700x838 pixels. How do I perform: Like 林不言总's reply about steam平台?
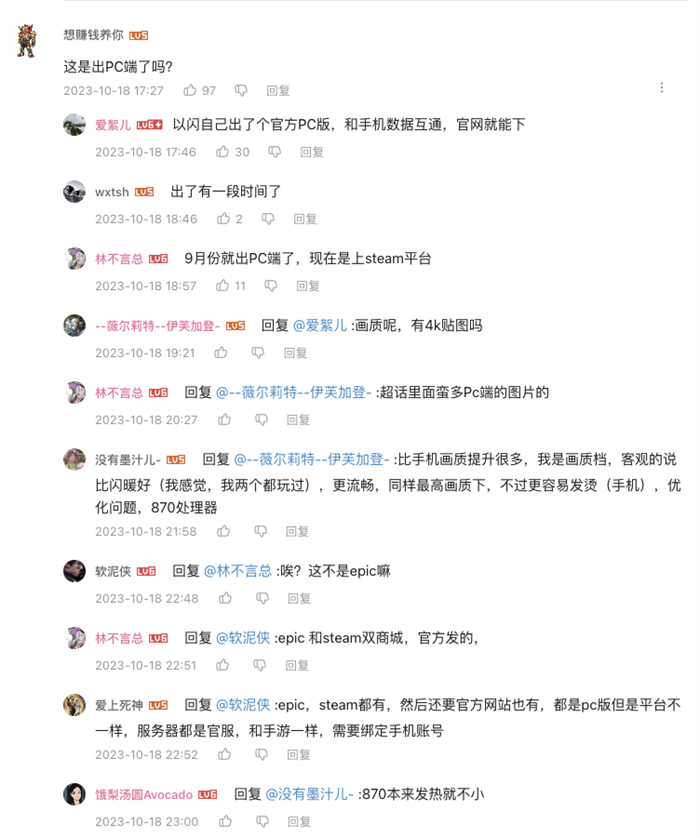[222, 286]
